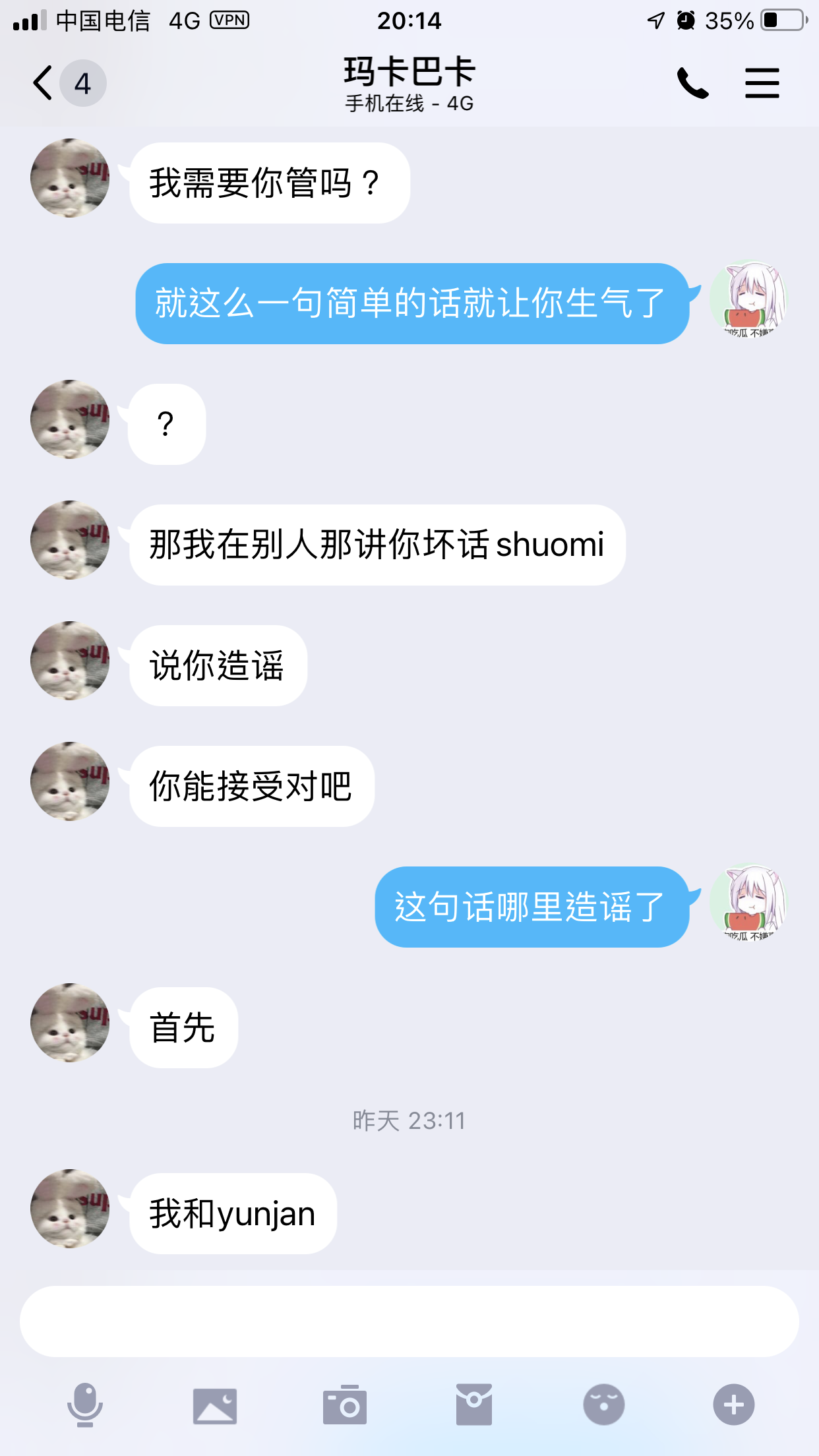
Task: Start a voice call with 玛卡巴卡
Action: click(x=692, y=83)
